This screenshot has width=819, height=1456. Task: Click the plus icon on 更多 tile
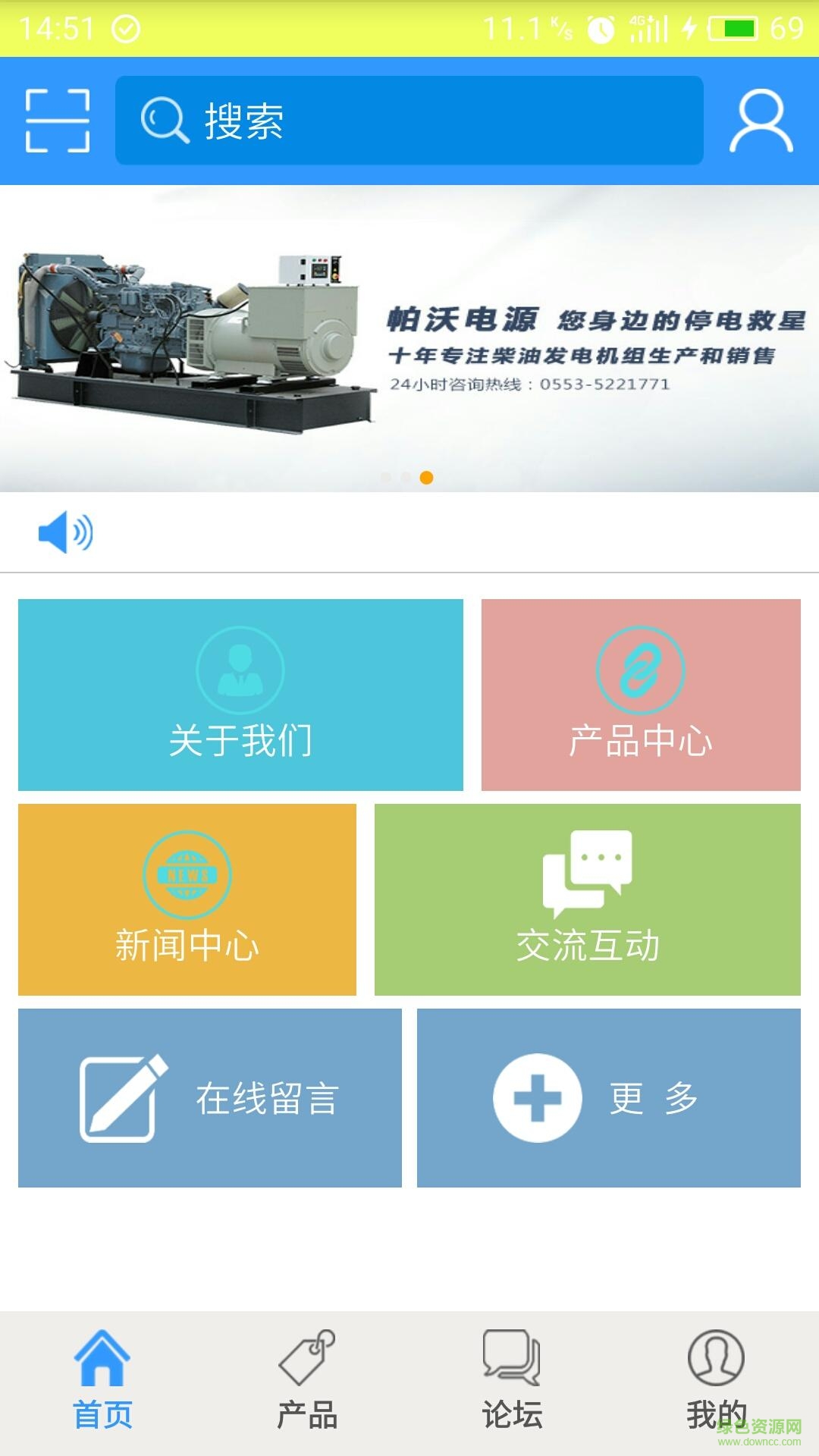point(536,1097)
